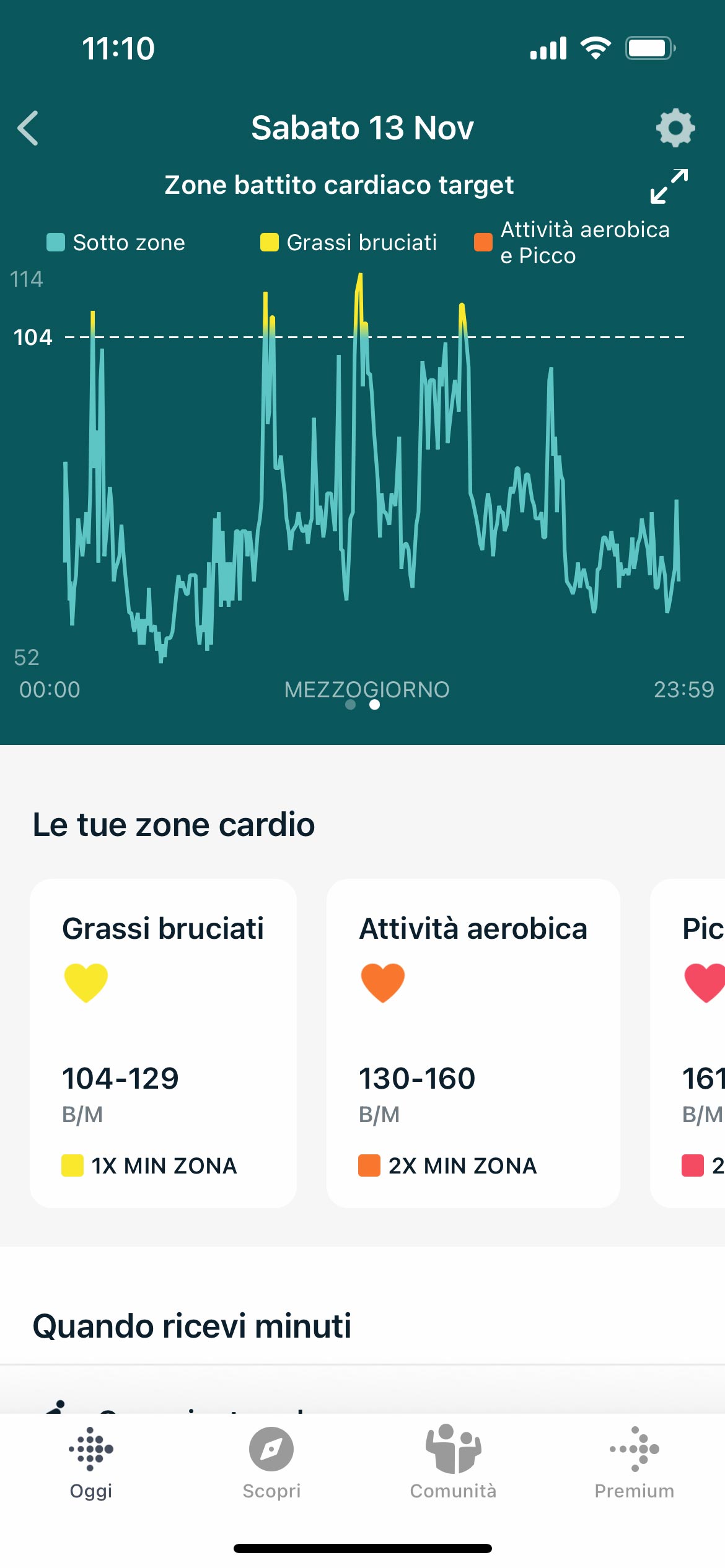The width and height of the screenshot is (725, 1568).
Task: Open the Attività aerobica zone card
Action: coord(473,1043)
